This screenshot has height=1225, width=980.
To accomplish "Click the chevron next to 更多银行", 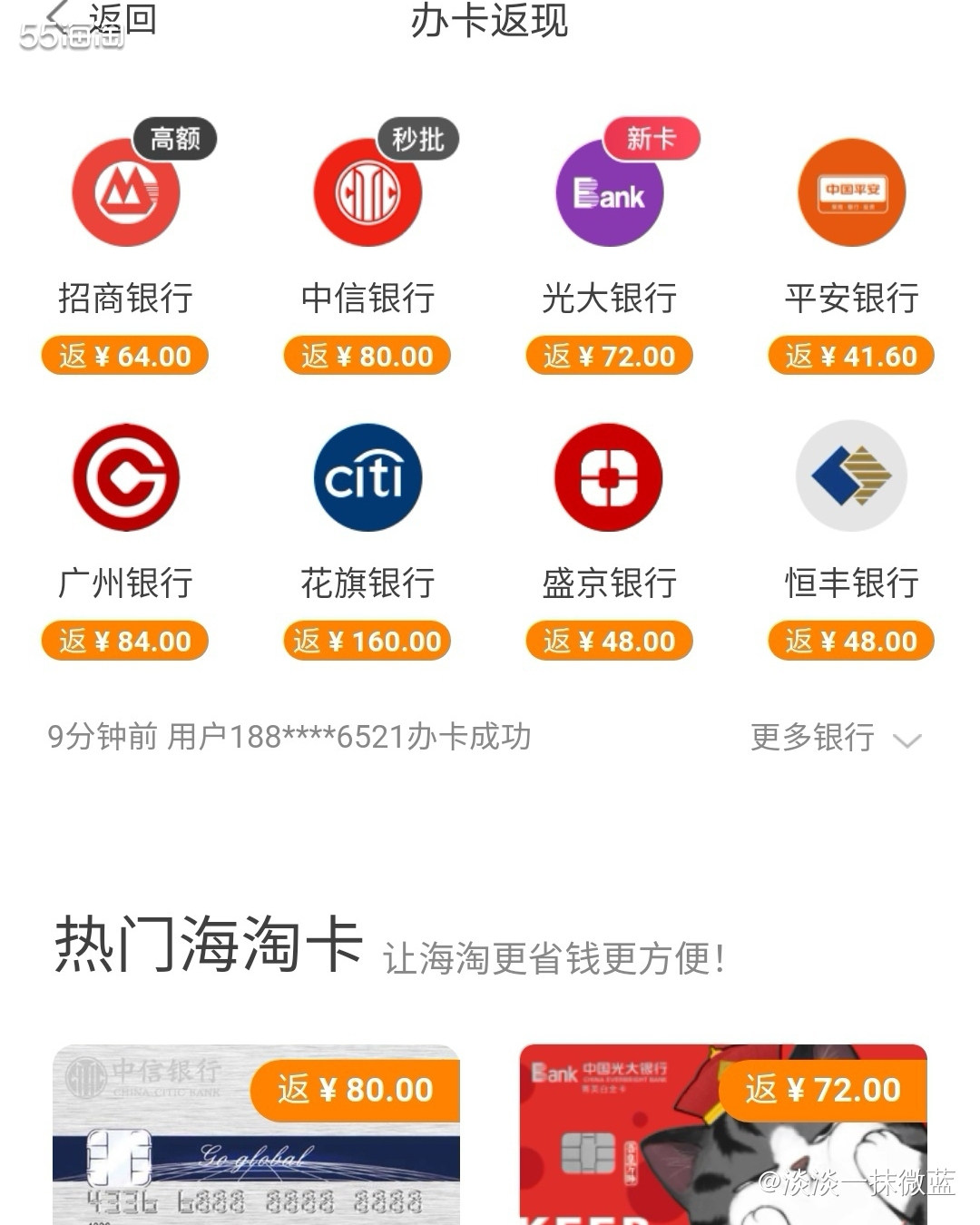I will [905, 742].
